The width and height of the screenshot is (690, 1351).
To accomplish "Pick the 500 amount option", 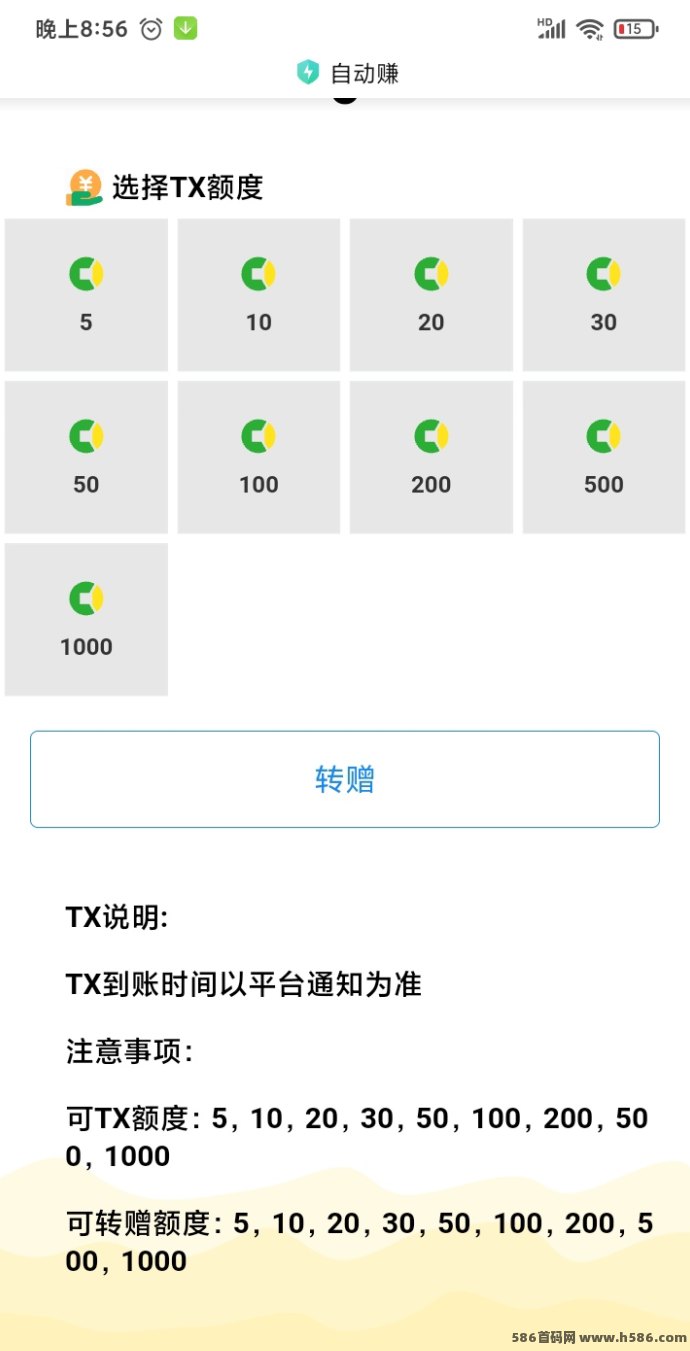I will tap(603, 457).
